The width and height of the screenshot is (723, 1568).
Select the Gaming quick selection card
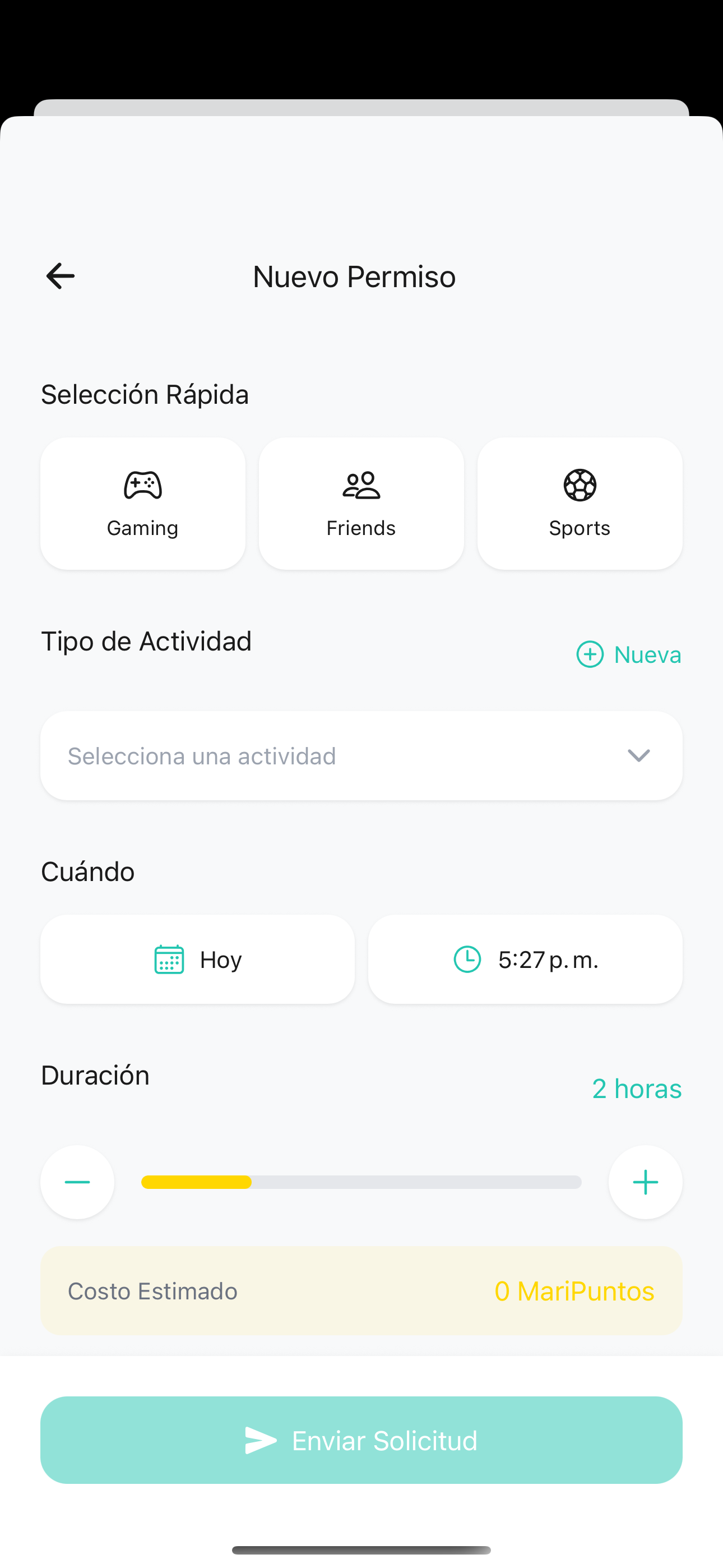tap(142, 504)
